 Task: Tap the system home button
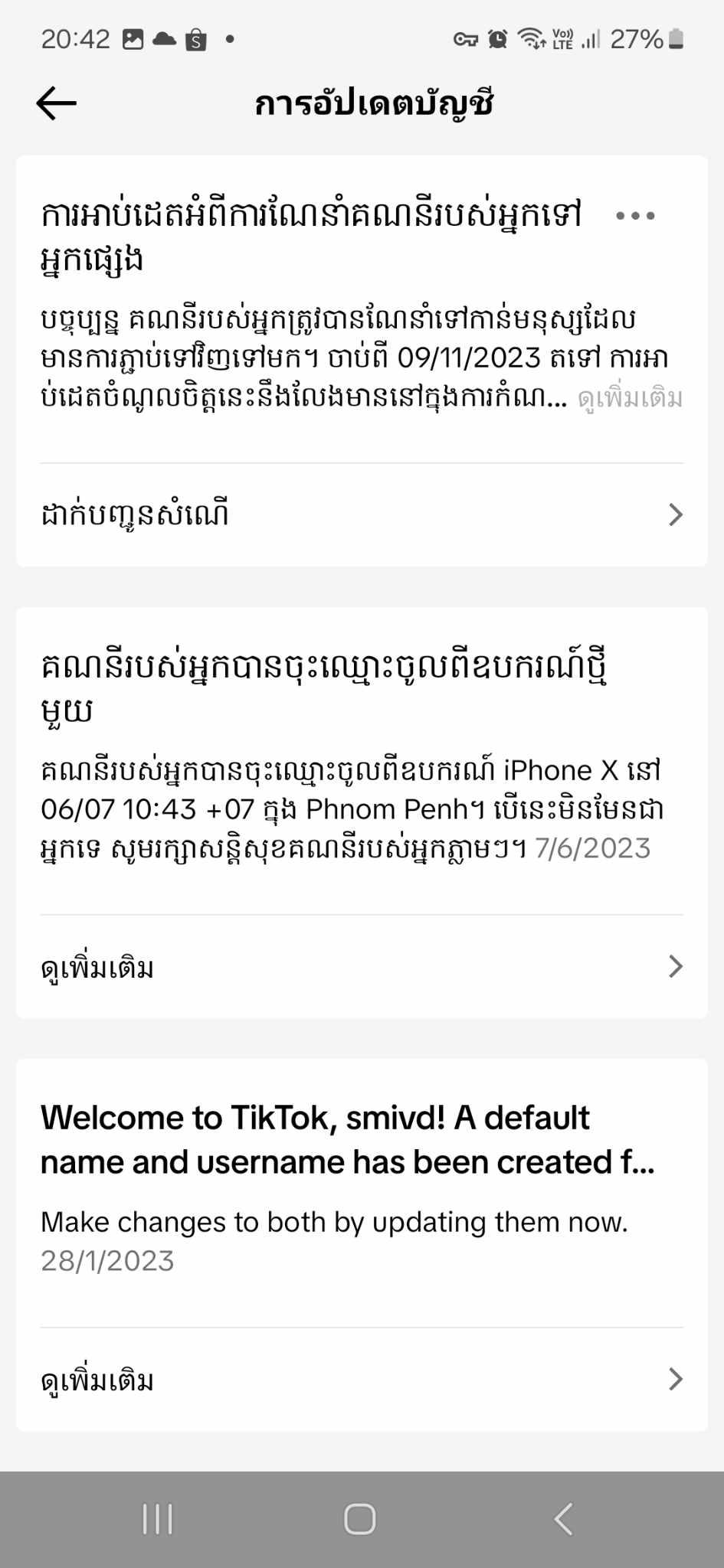[360, 1519]
